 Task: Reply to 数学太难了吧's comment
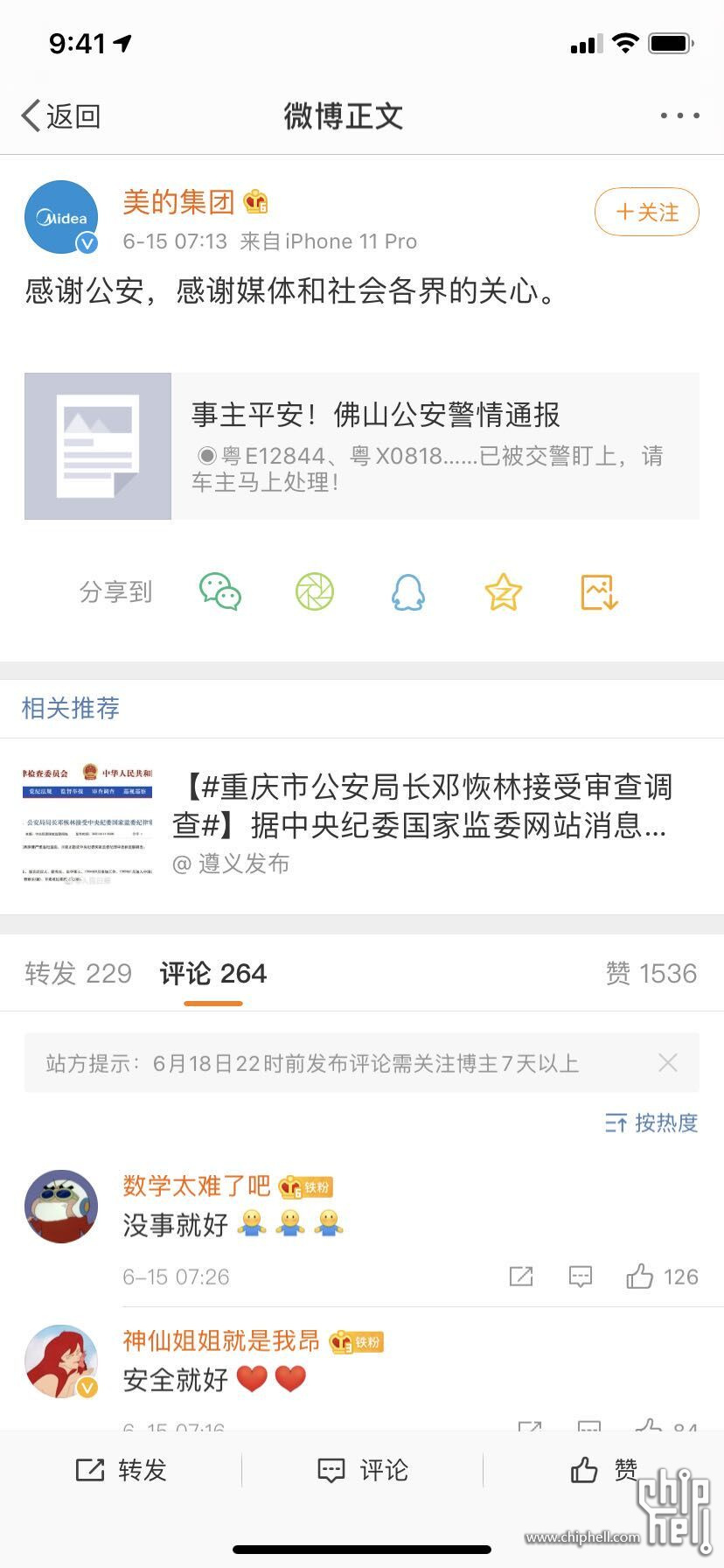pos(581,1277)
